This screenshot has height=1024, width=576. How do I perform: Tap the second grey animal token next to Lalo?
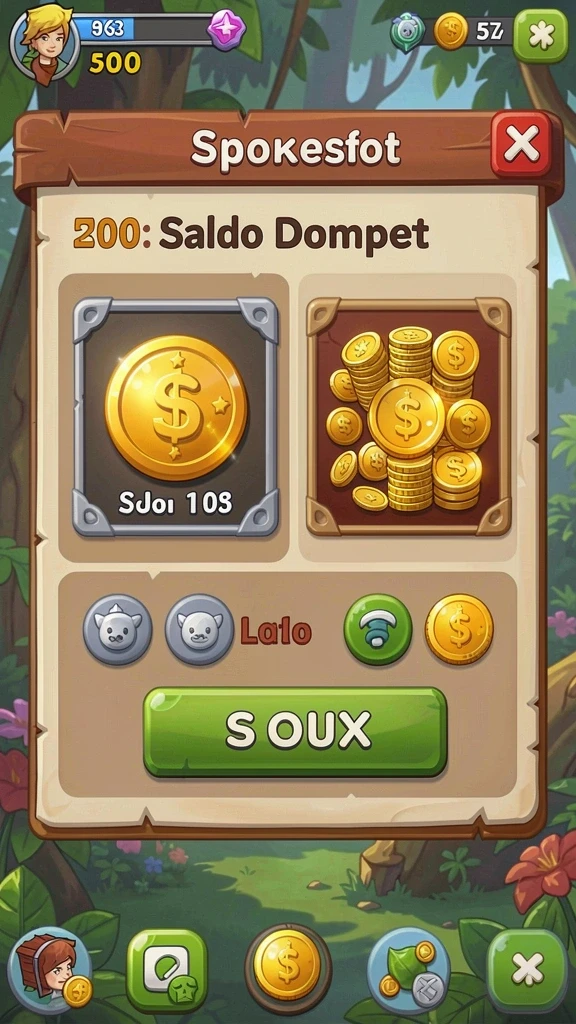coord(199,630)
